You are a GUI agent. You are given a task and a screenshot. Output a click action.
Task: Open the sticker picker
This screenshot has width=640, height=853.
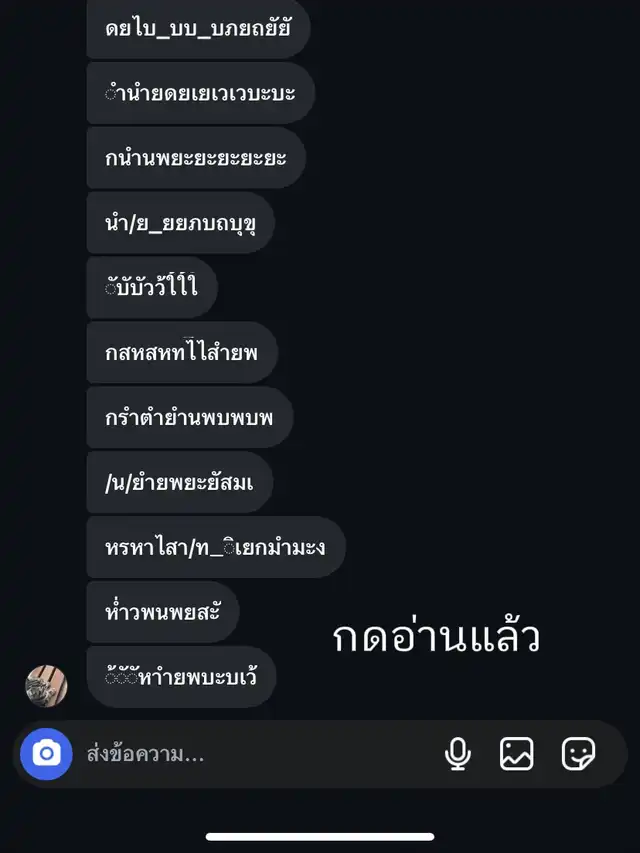(x=579, y=754)
